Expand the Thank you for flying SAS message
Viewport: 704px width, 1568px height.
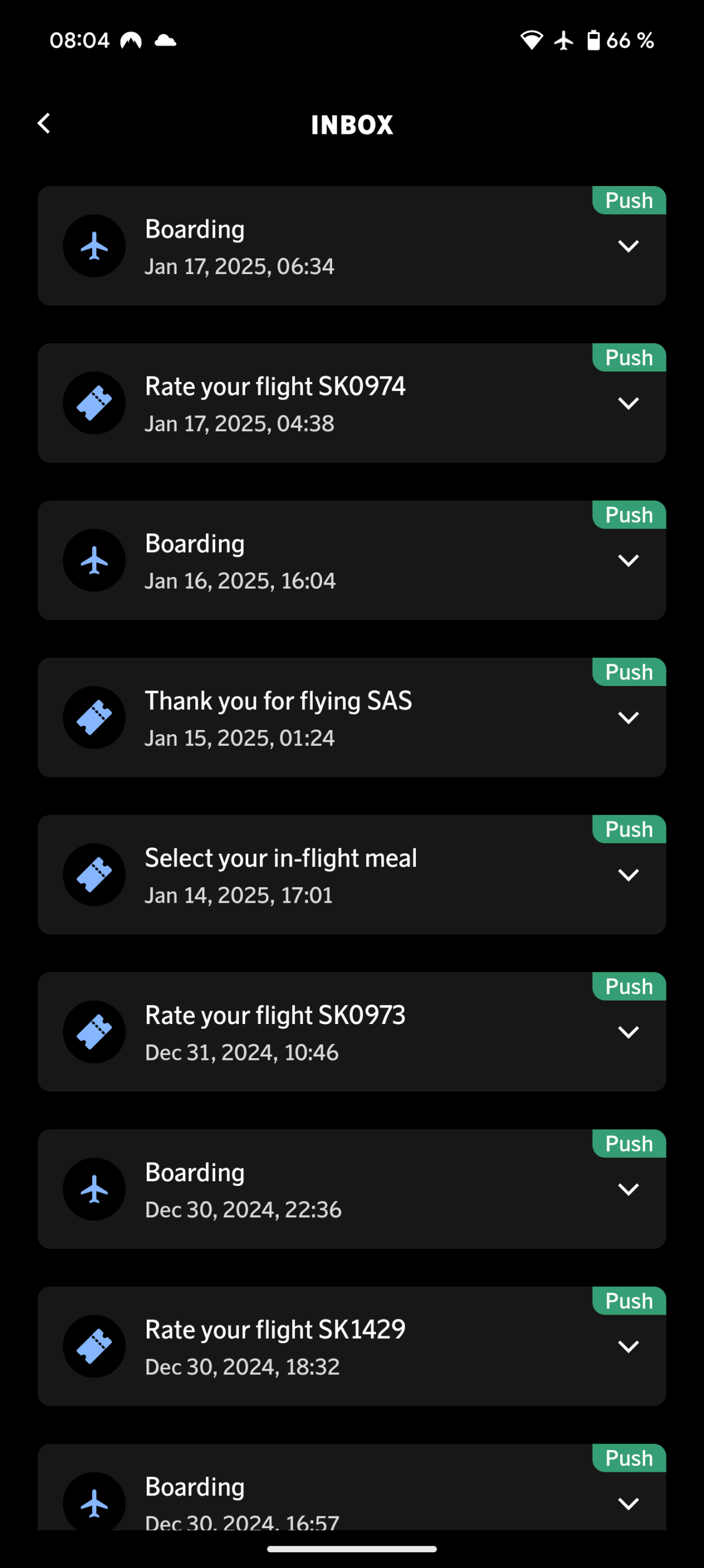point(628,717)
